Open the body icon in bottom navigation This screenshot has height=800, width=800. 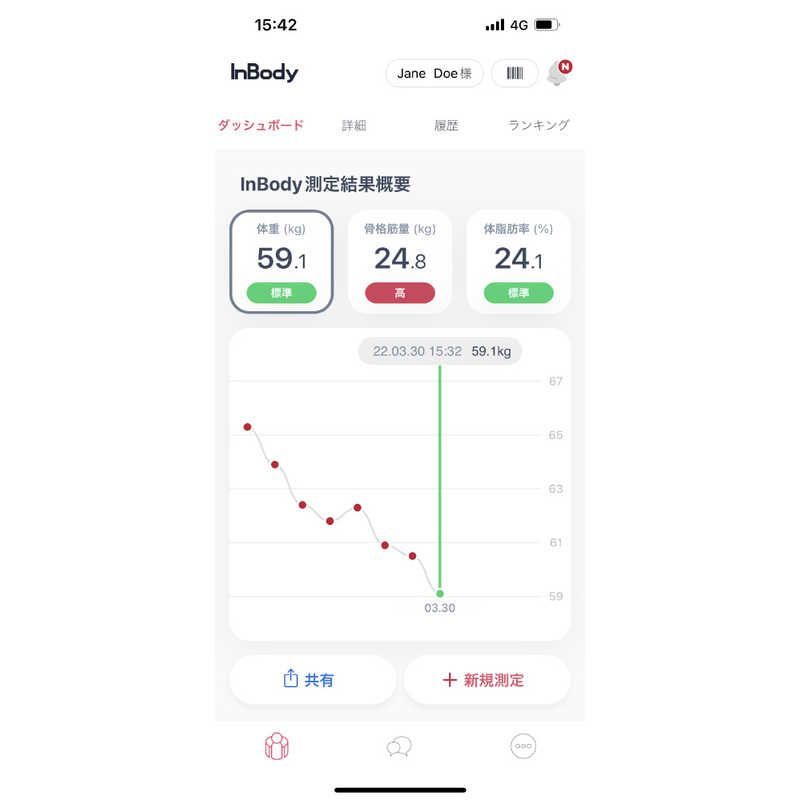[x=277, y=746]
